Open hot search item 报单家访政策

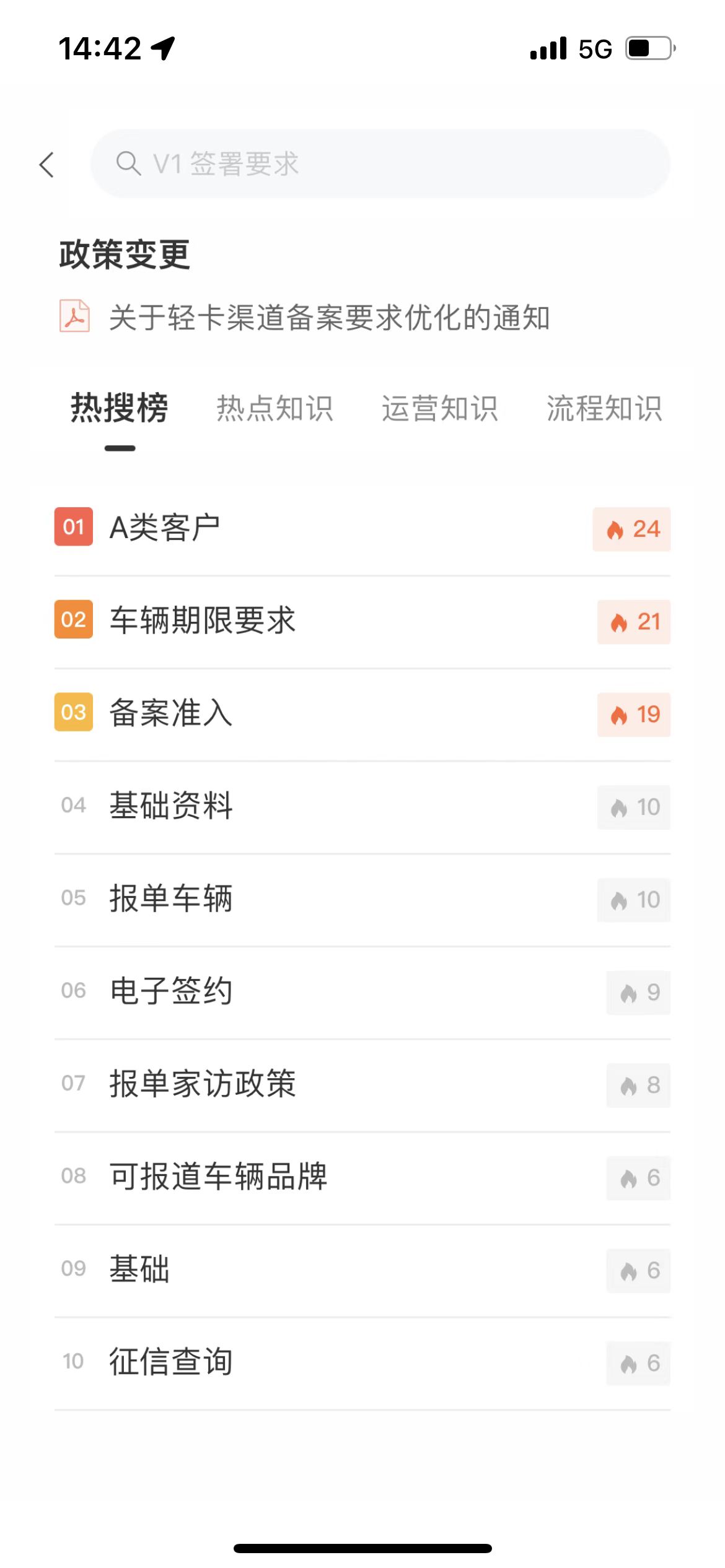point(362,1085)
